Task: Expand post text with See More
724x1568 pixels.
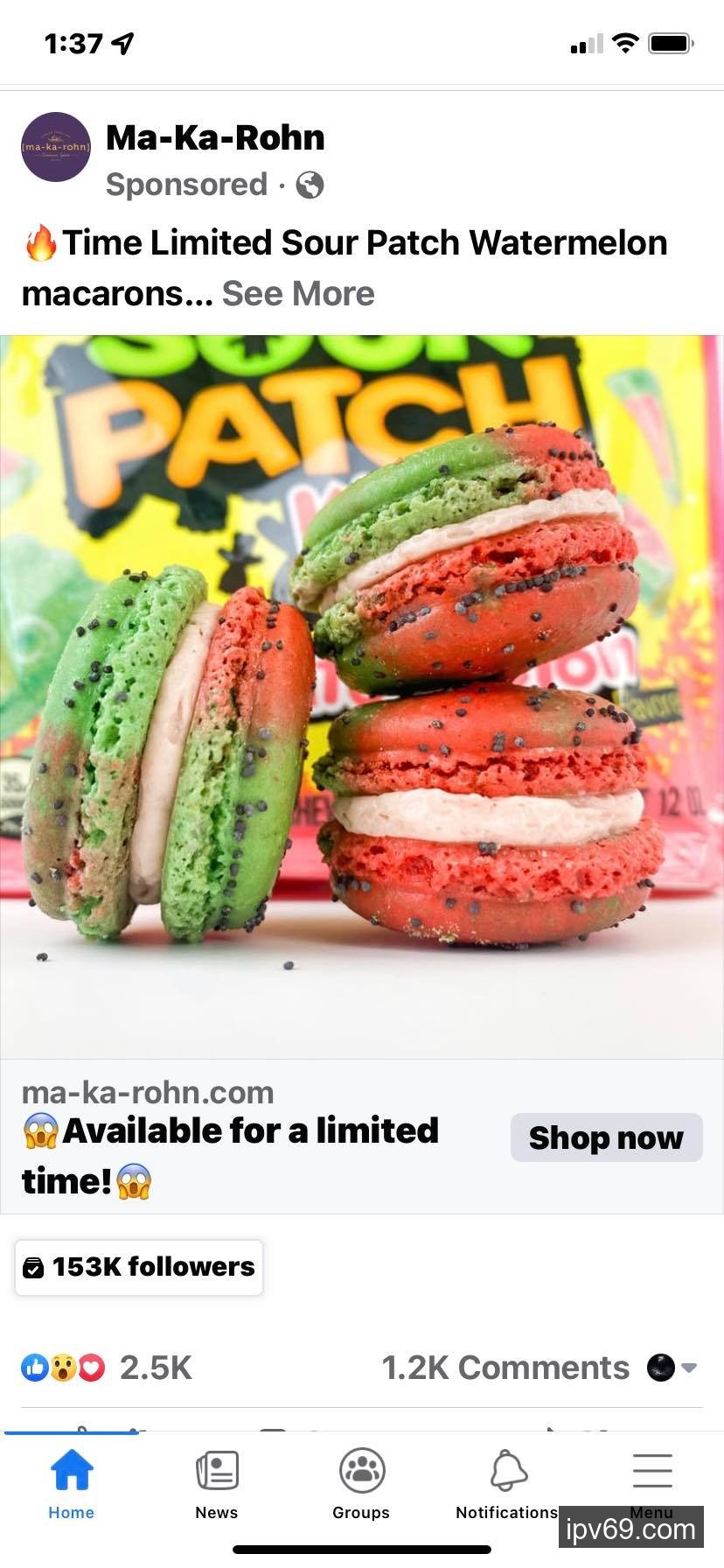Action: coord(297,294)
